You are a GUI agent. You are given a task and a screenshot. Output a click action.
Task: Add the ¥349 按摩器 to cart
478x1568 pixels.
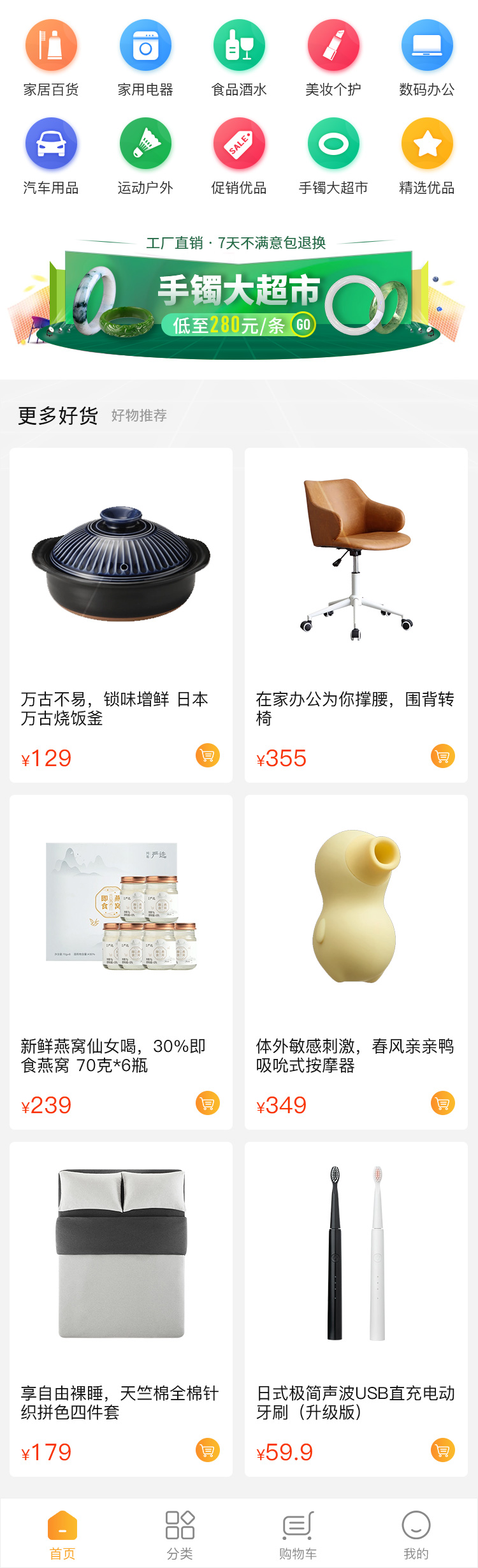point(442,1103)
